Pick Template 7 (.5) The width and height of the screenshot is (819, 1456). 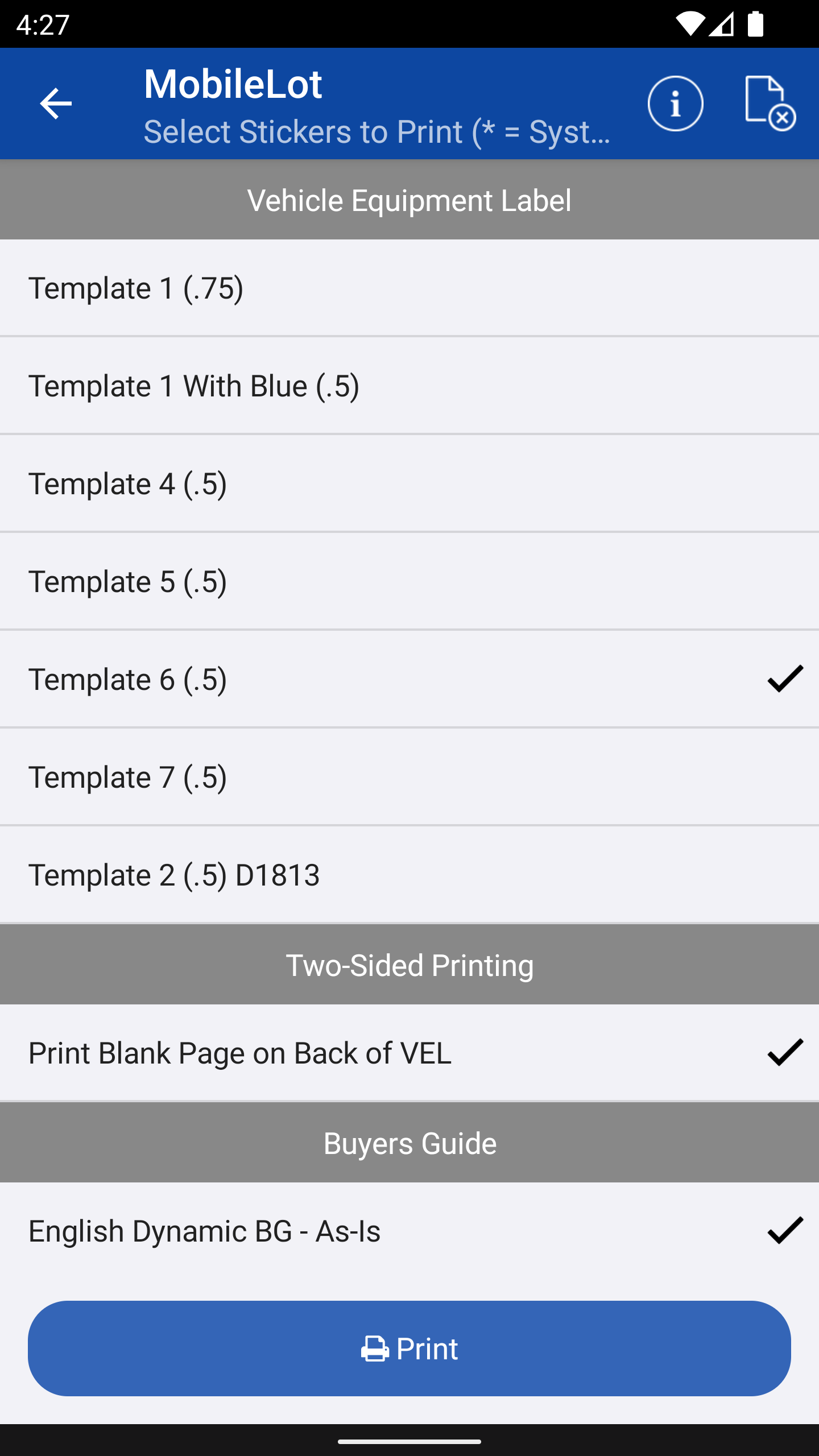(409, 777)
